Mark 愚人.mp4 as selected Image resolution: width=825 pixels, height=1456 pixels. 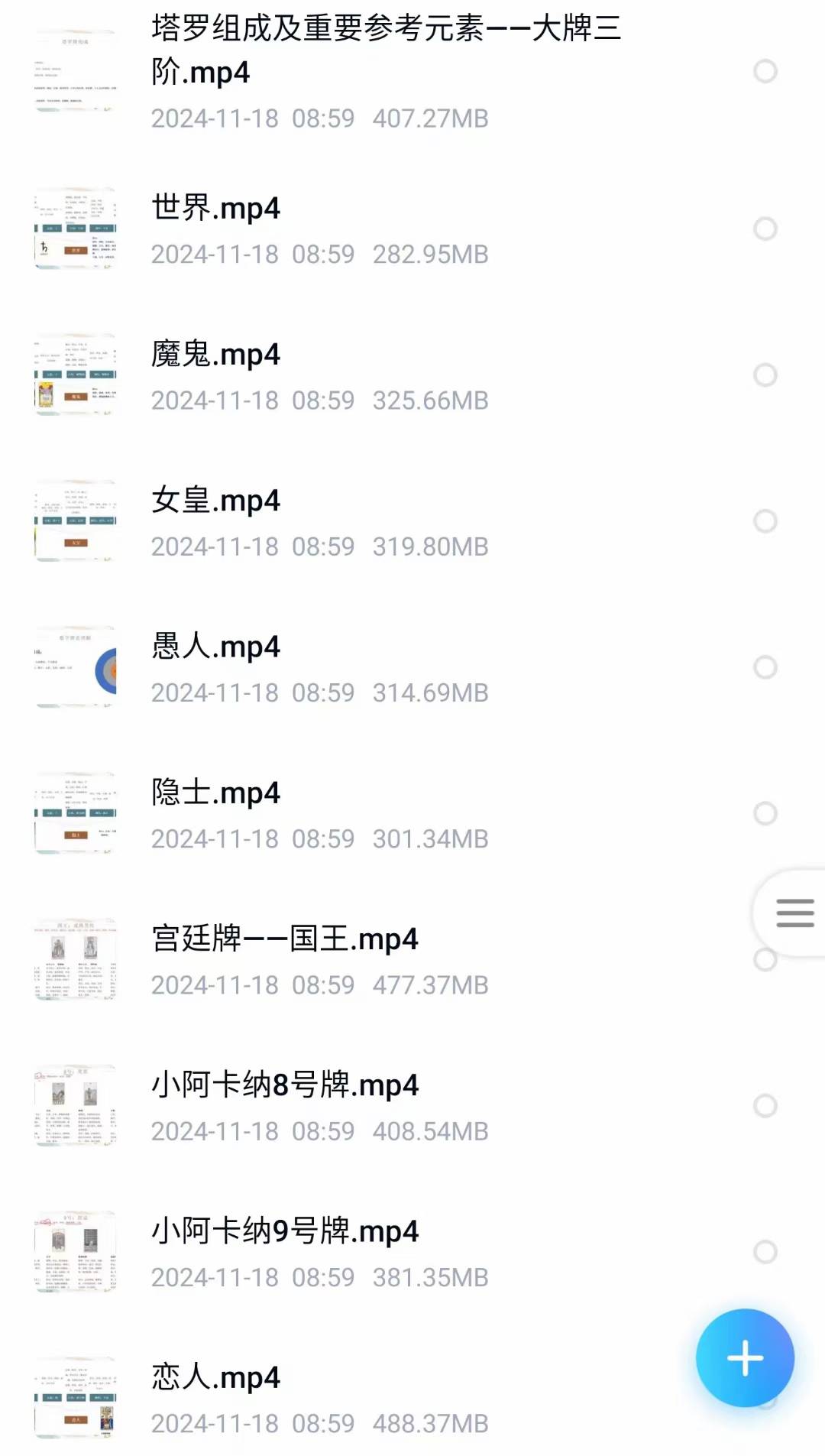point(765,667)
